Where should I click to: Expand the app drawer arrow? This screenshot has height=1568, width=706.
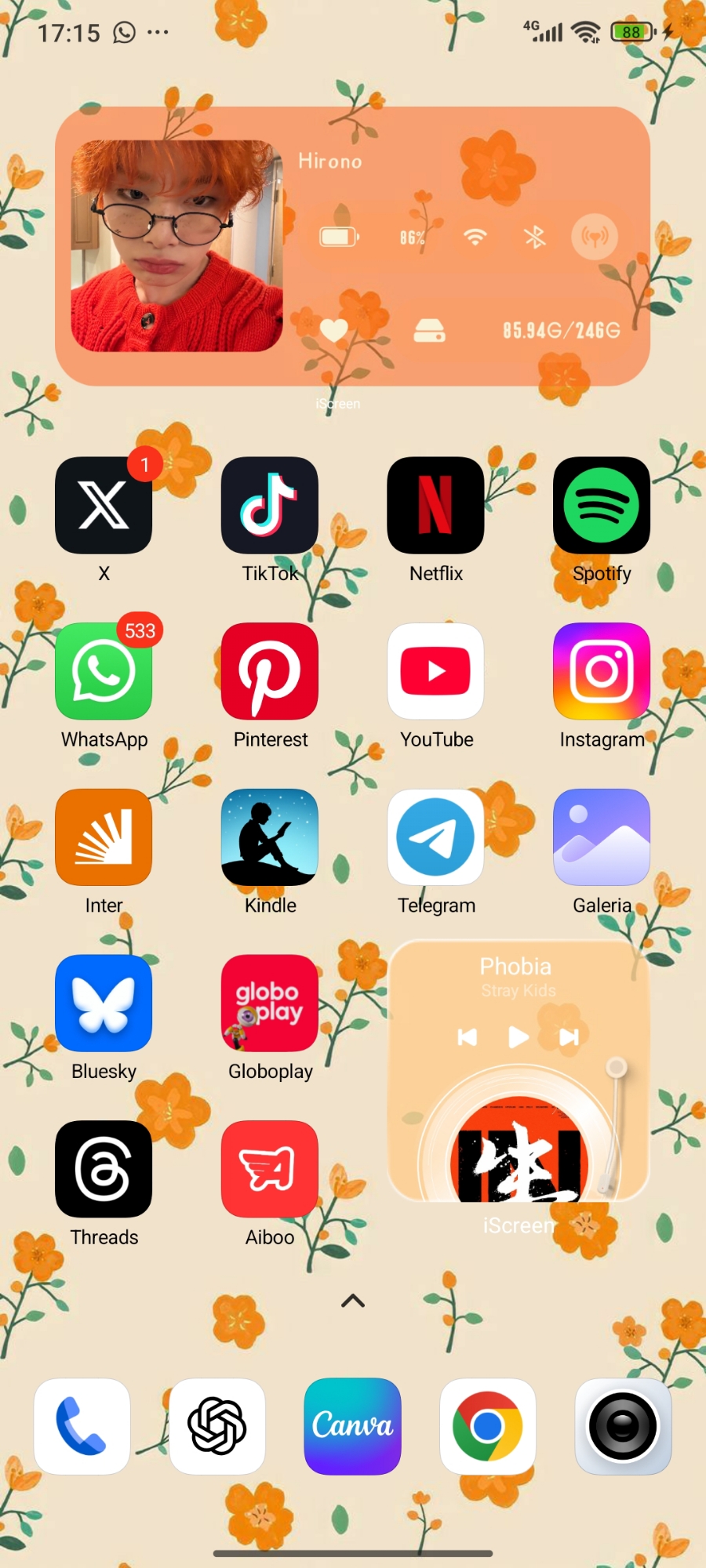pos(353,1301)
